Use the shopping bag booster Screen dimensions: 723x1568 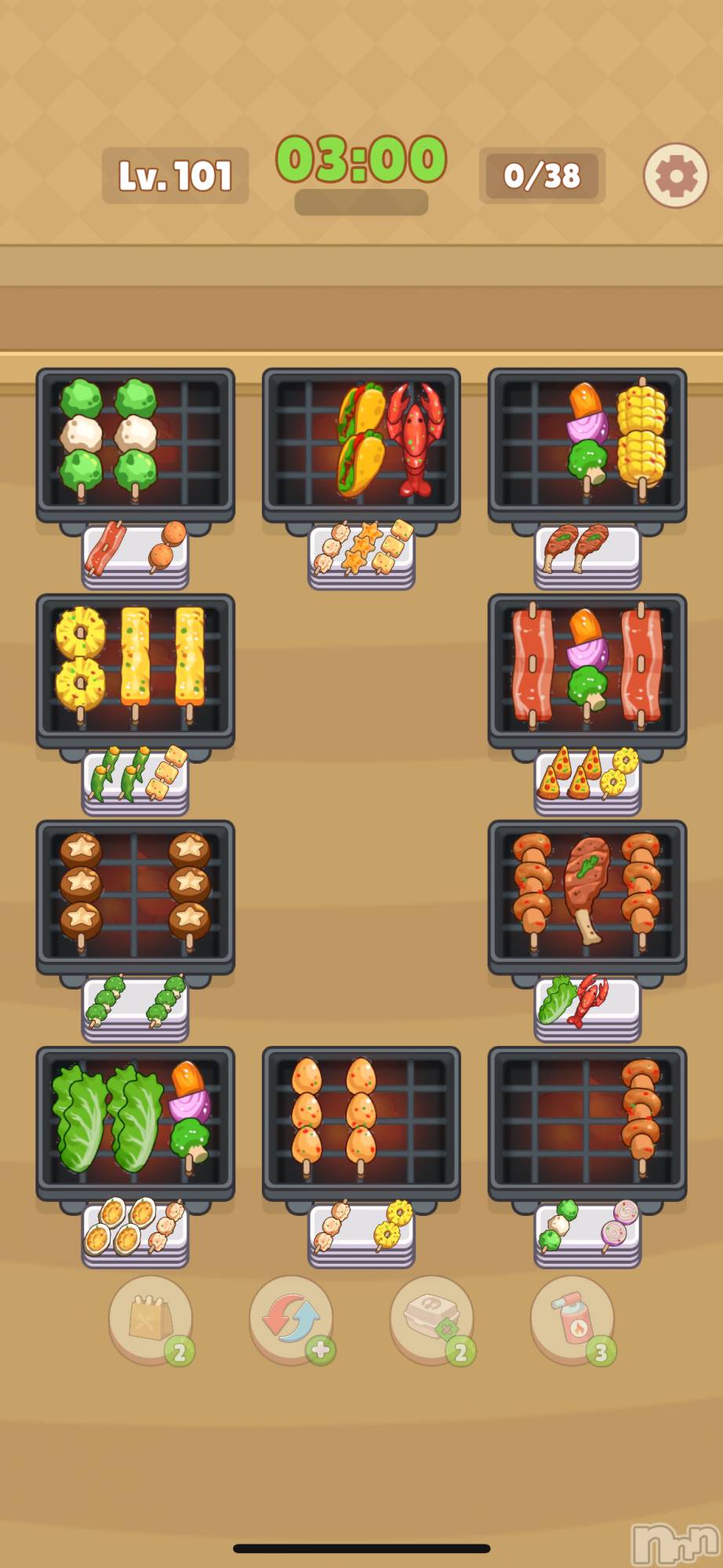click(x=149, y=1319)
